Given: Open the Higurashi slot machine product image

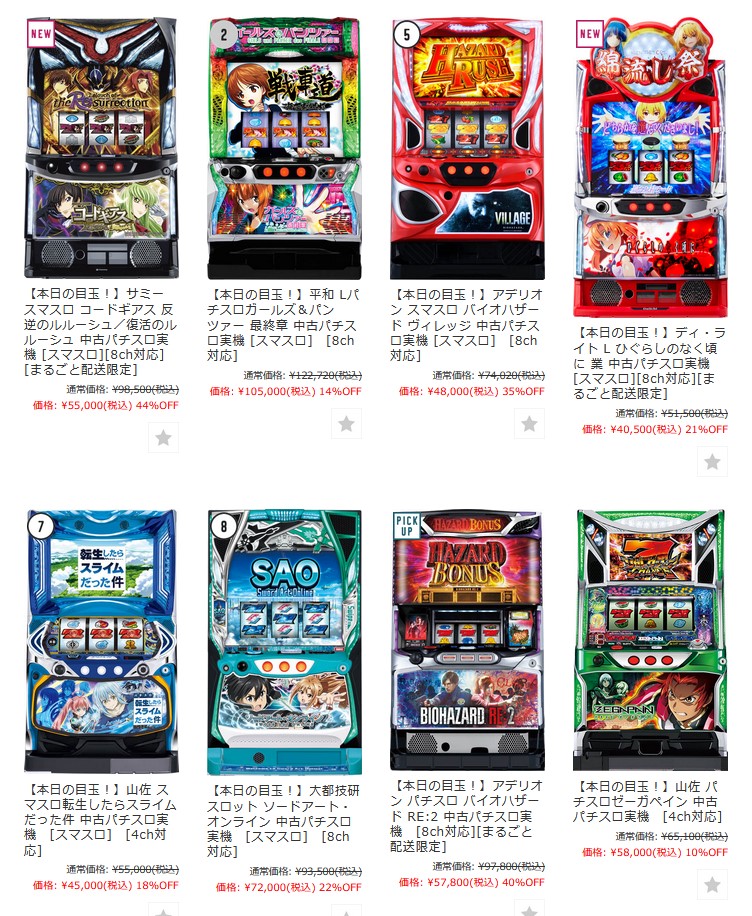Looking at the screenshot, I should click(650, 168).
